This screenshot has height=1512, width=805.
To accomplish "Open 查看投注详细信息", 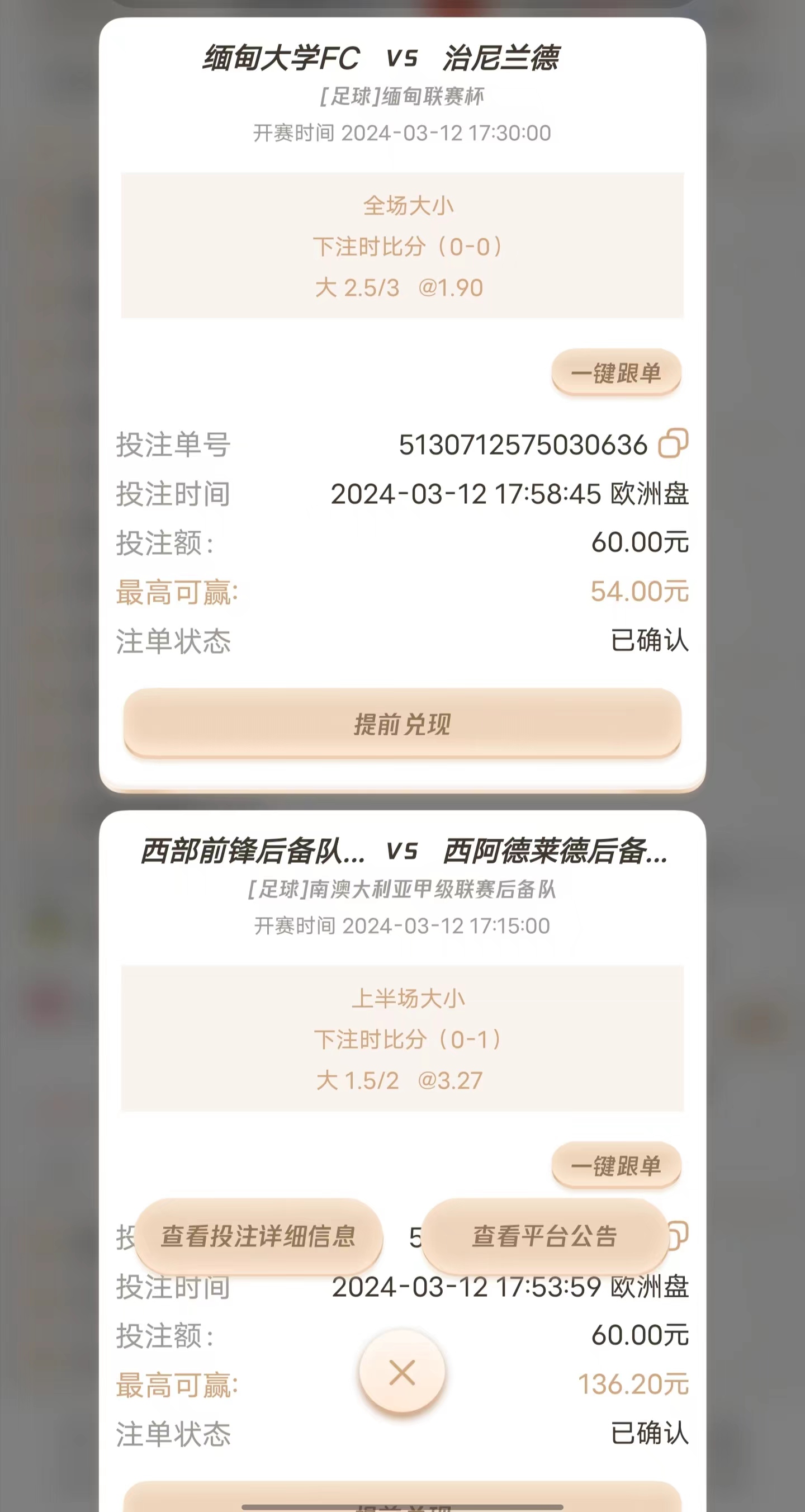I will [x=258, y=1236].
